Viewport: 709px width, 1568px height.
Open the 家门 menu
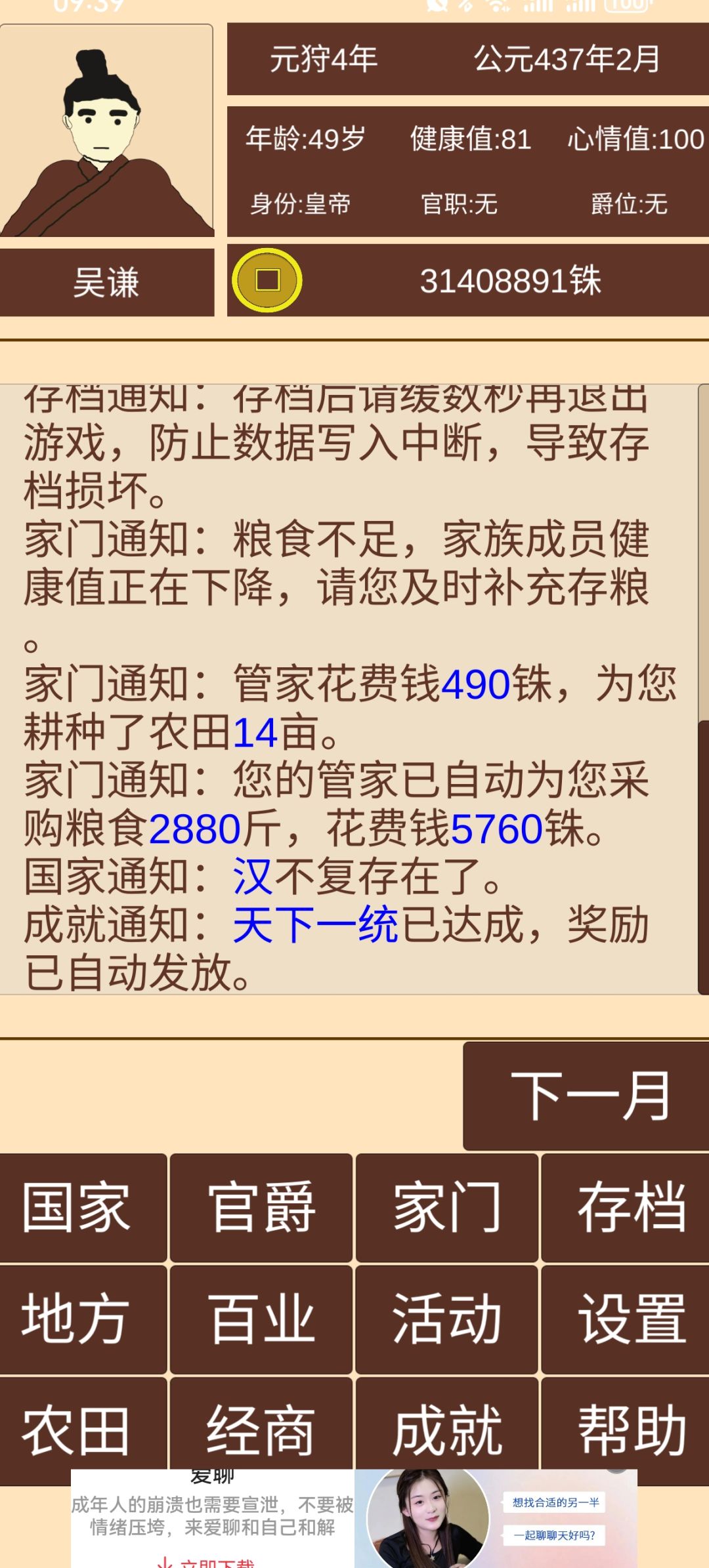(x=446, y=1208)
